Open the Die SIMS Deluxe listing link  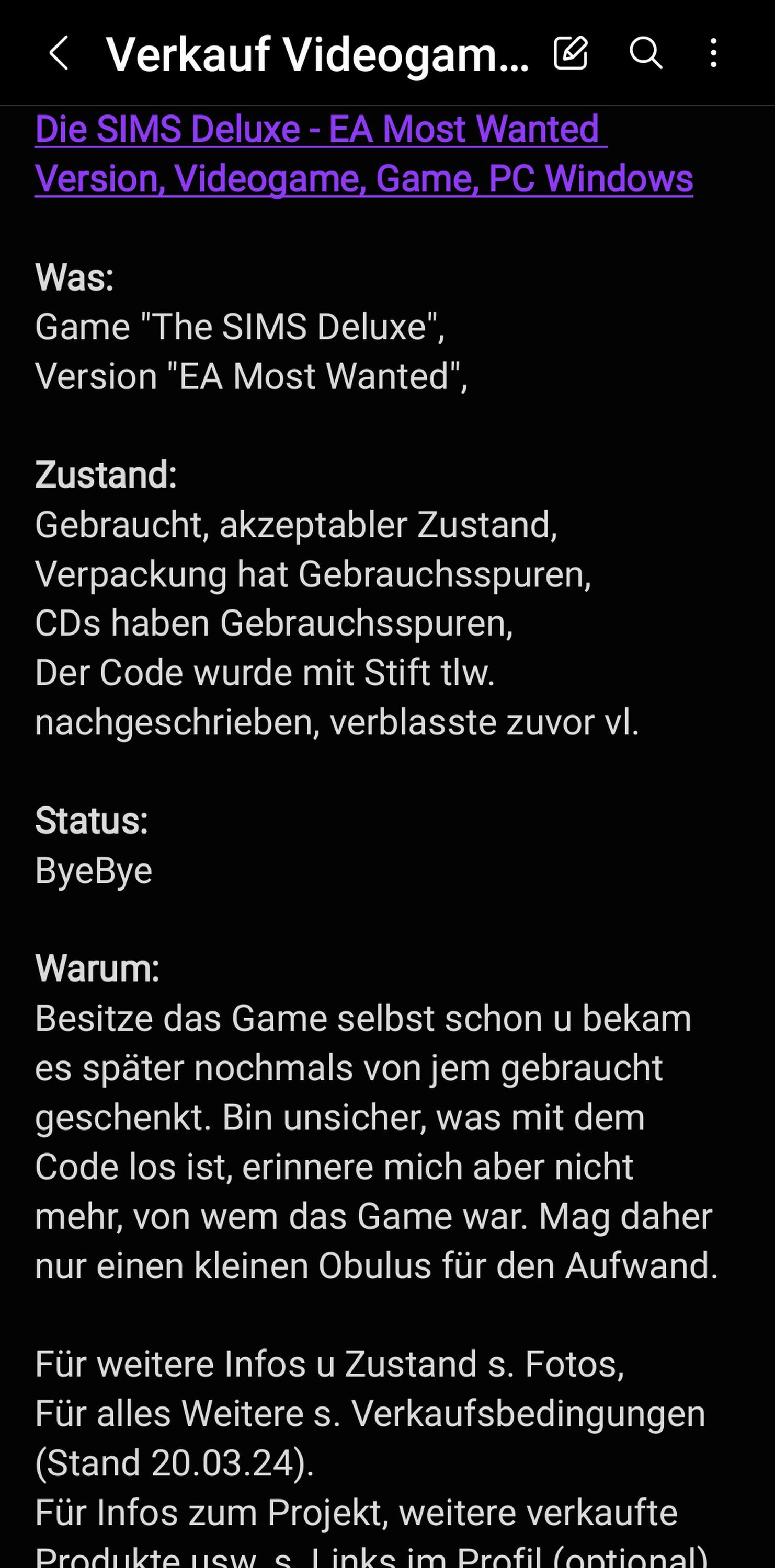363,153
